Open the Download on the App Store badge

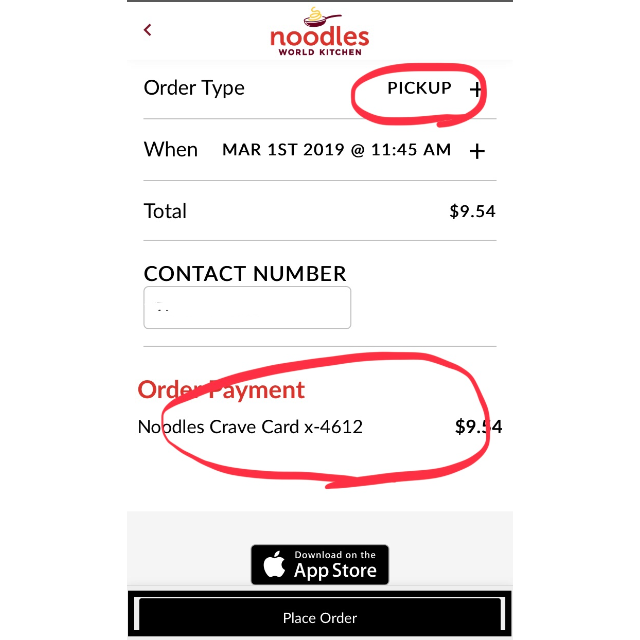click(320, 565)
